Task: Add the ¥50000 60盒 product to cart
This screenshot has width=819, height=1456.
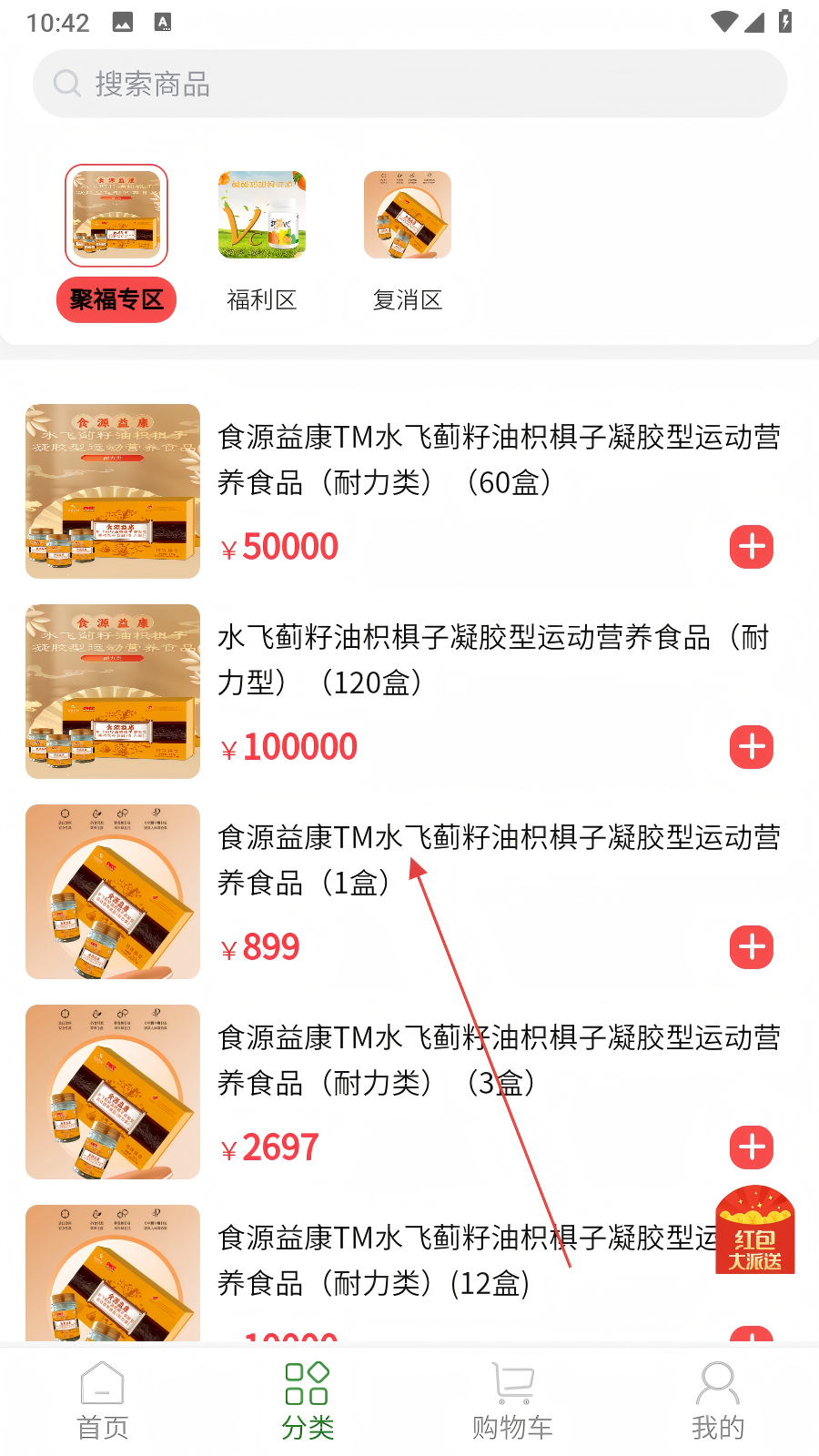Action: (x=752, y=547)
